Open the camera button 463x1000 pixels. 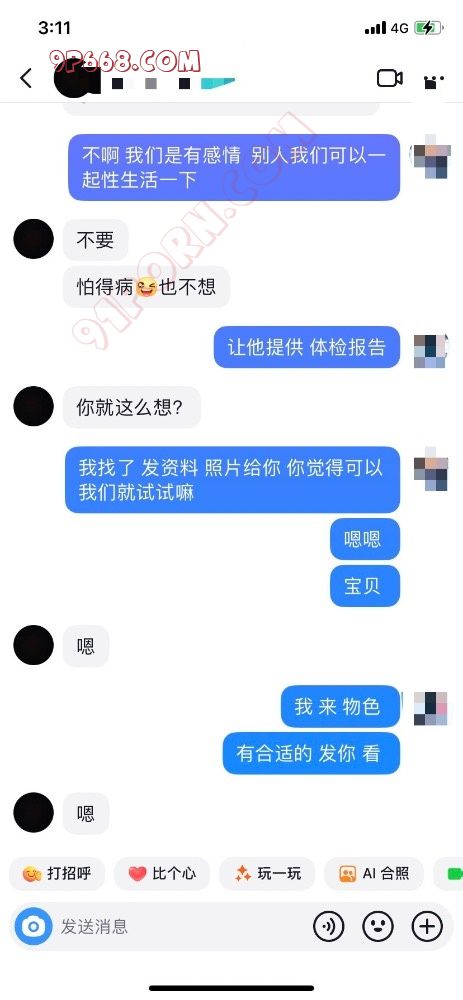34,926
